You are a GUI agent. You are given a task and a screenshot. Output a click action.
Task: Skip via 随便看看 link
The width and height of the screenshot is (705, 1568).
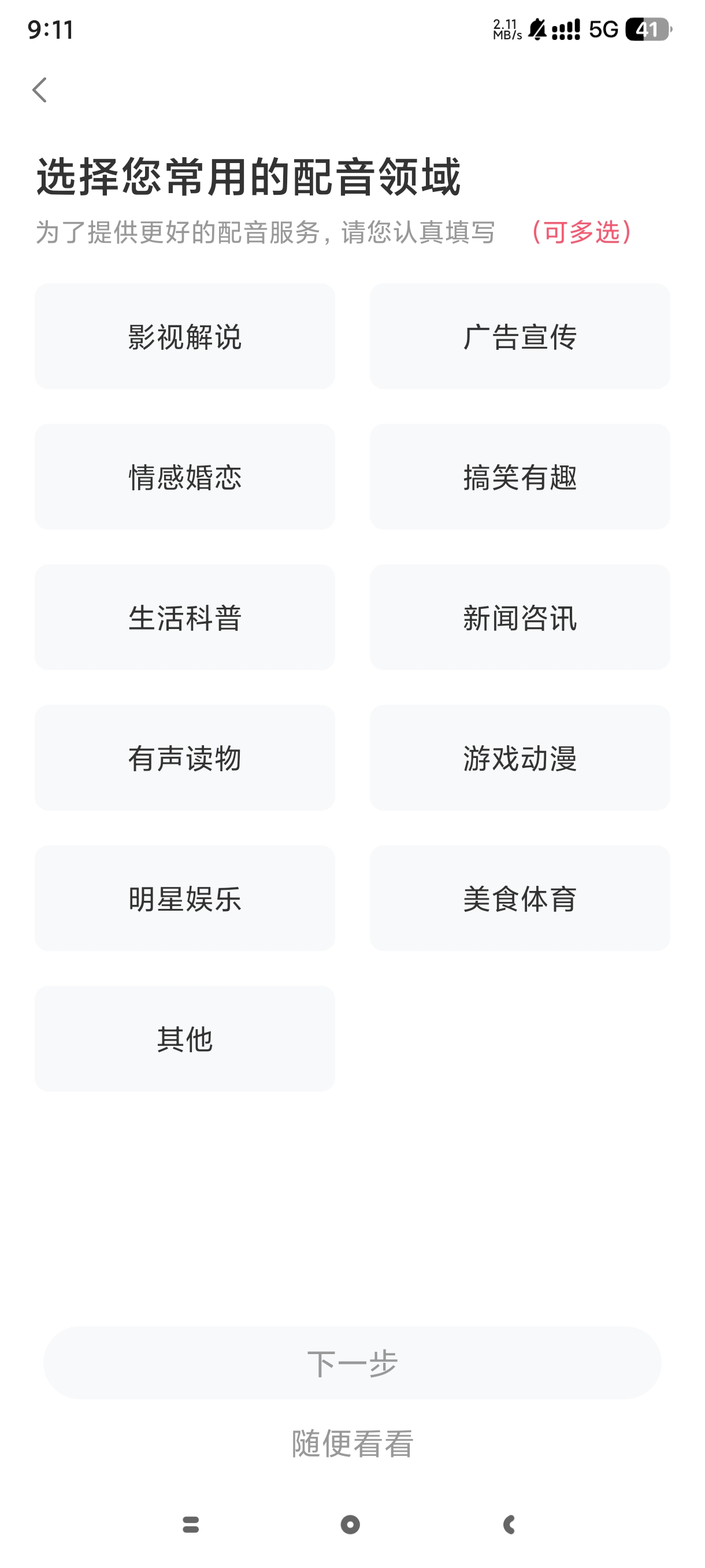pyautogui.click(x=352, y=1443)
